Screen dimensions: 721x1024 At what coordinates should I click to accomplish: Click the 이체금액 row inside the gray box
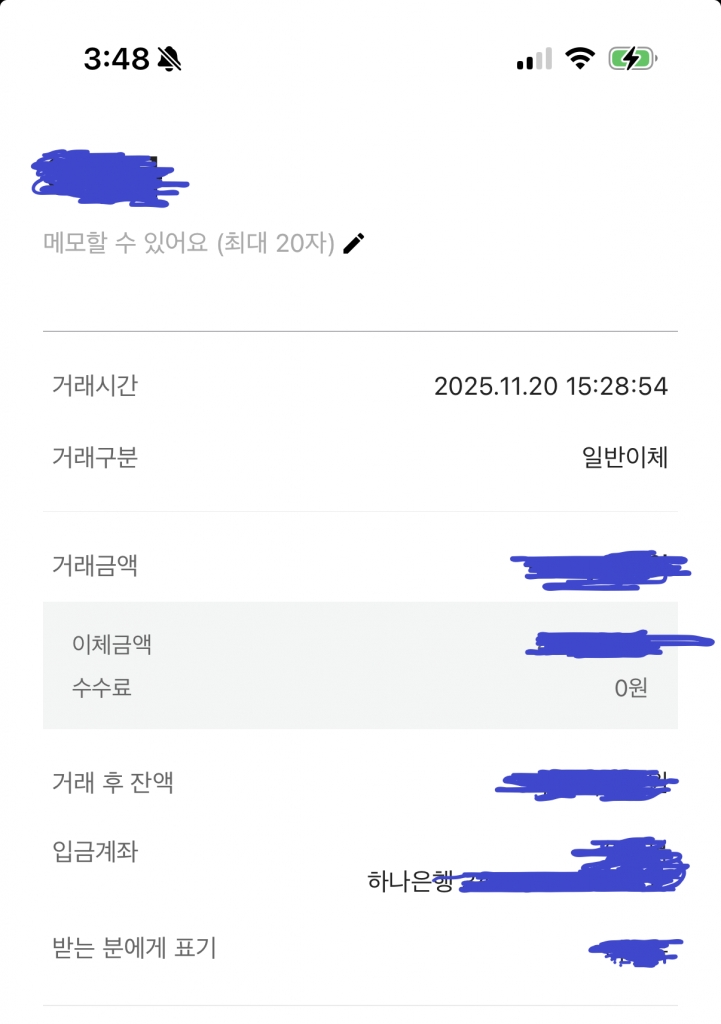click(110, 645)
